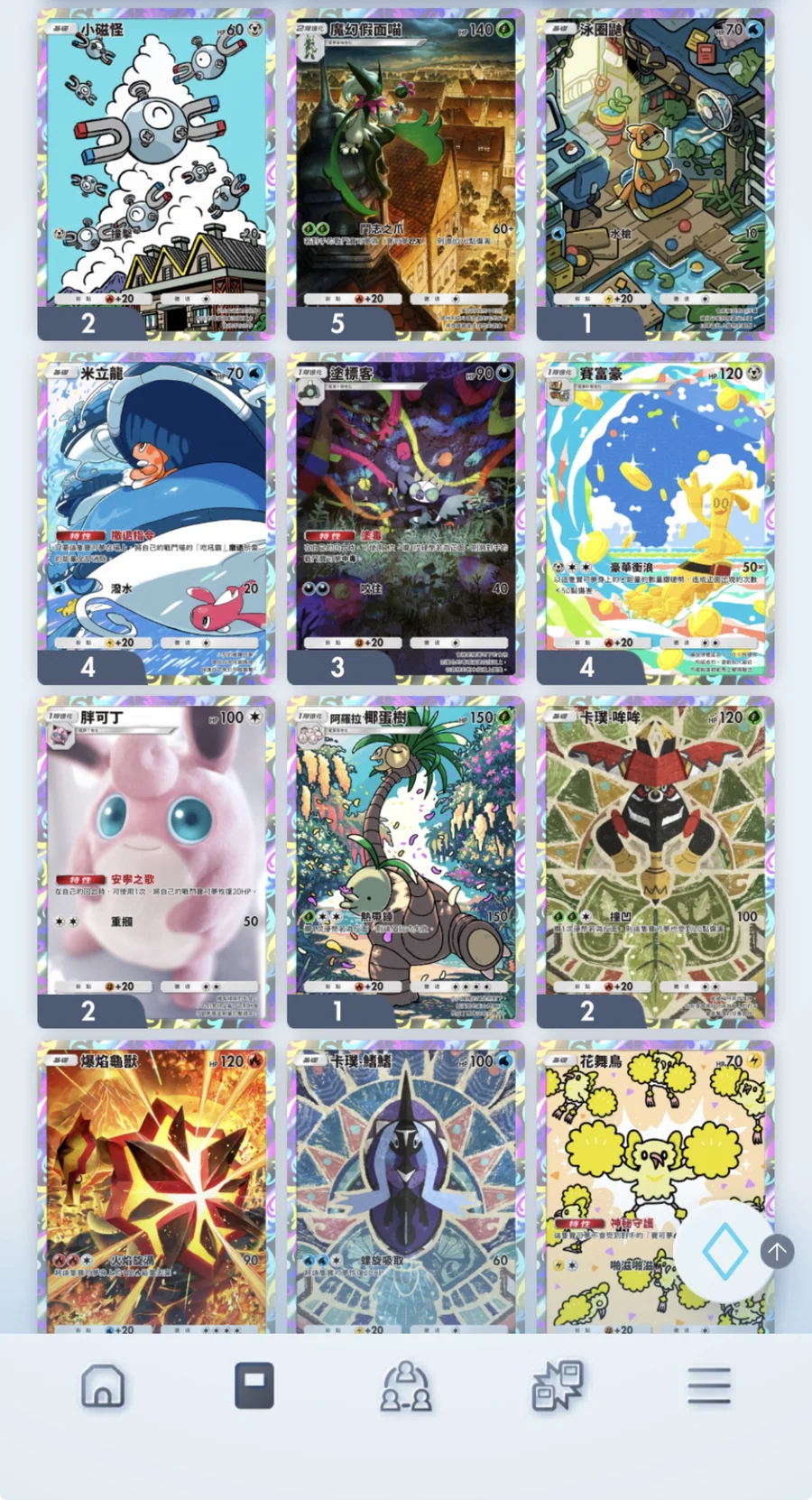Switch to the cards collection tab
The width and height of the screenshot is (812, 1500).
click(x=254, y=1385)
